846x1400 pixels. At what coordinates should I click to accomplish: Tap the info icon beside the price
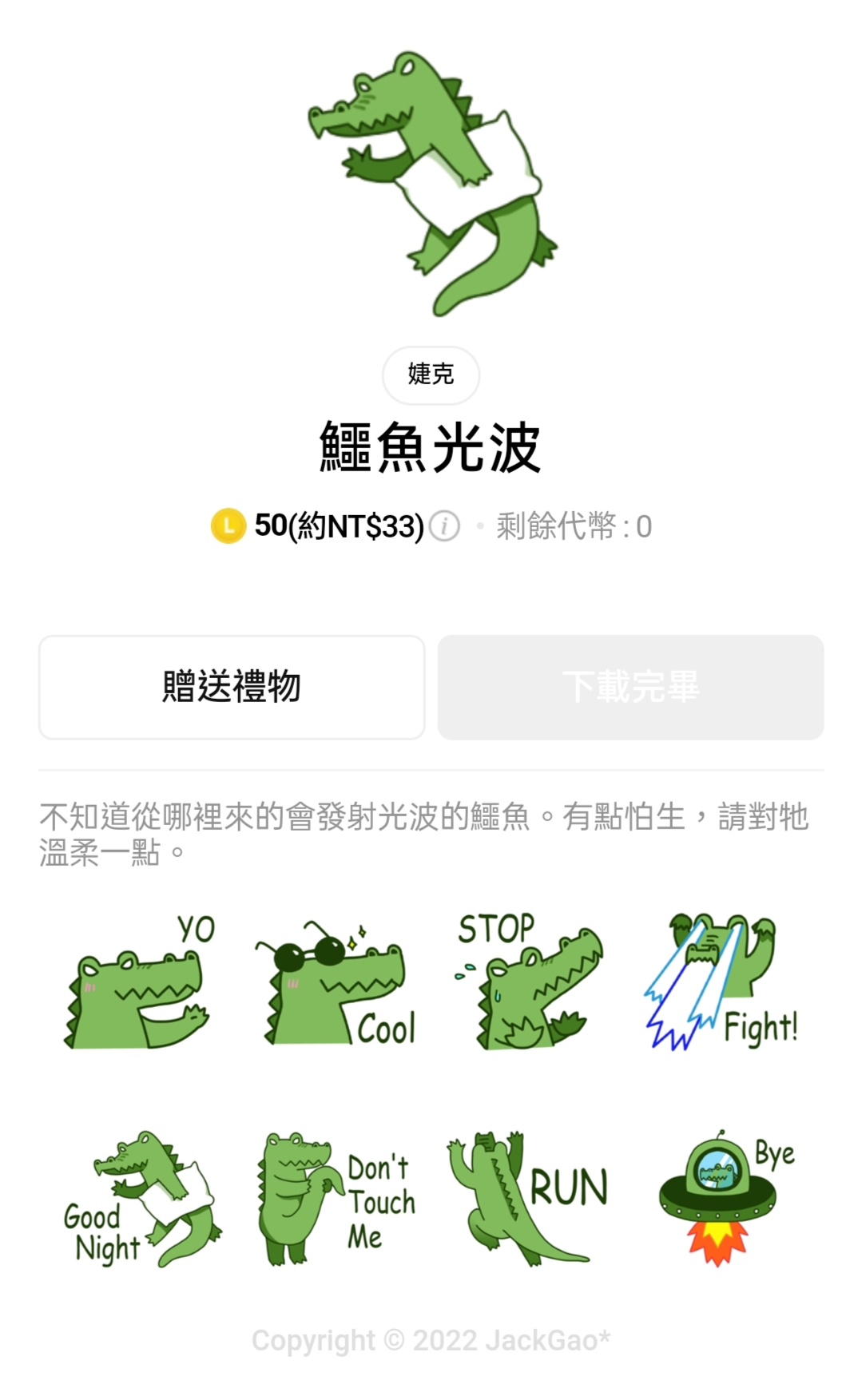(445, 526)
